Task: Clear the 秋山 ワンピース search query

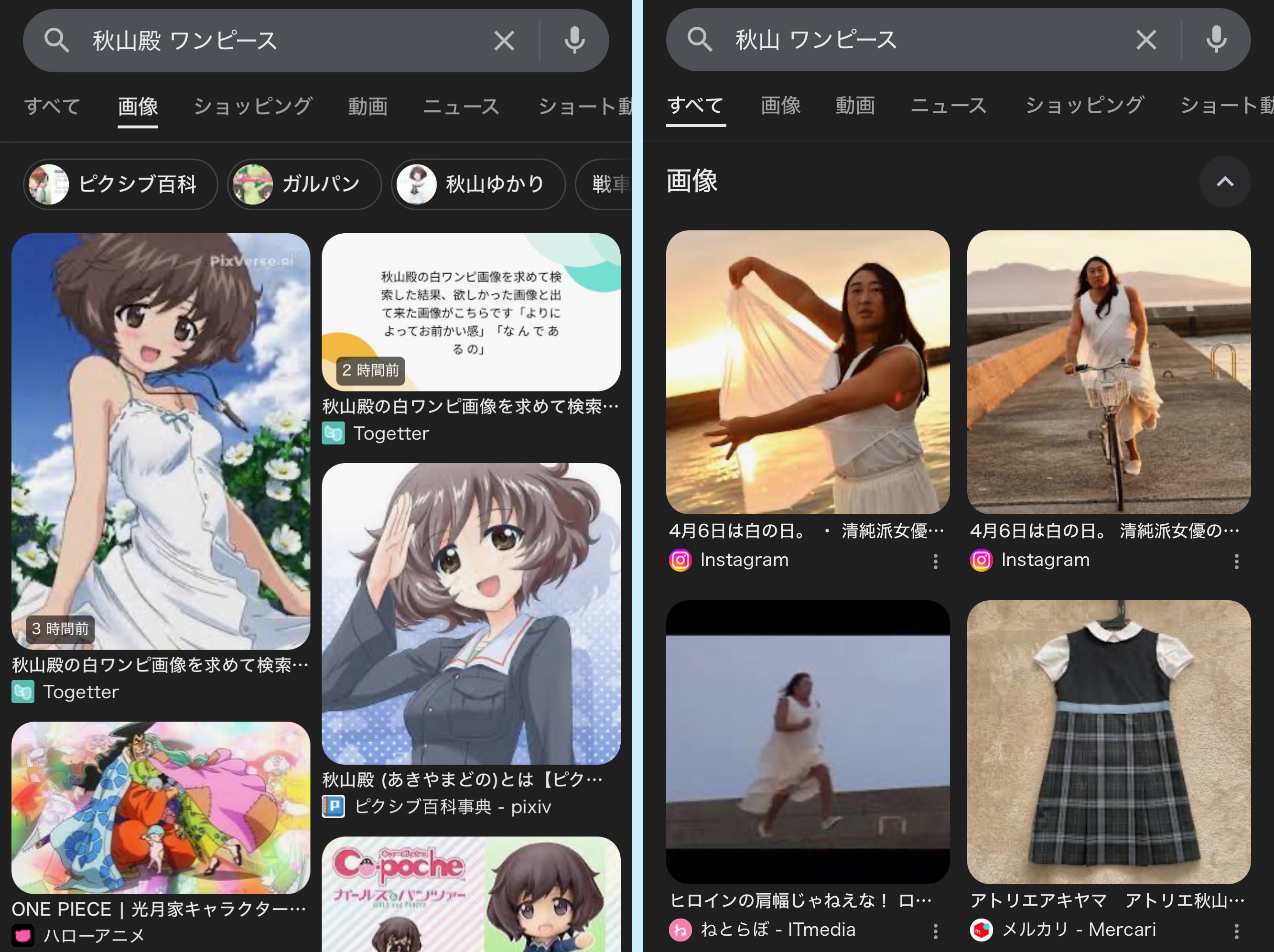Action: click(1146, 40)
